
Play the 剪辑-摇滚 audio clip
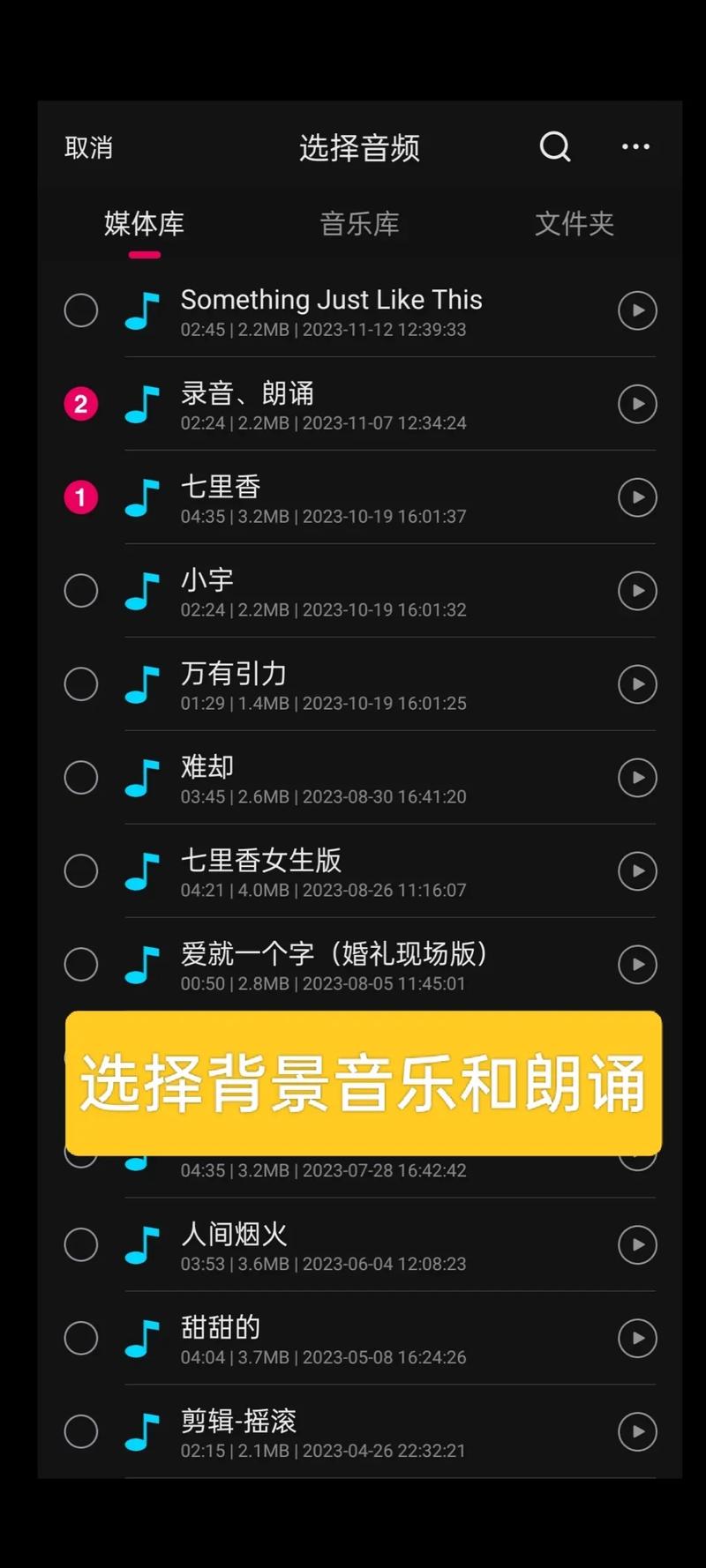coord(637,1431)
